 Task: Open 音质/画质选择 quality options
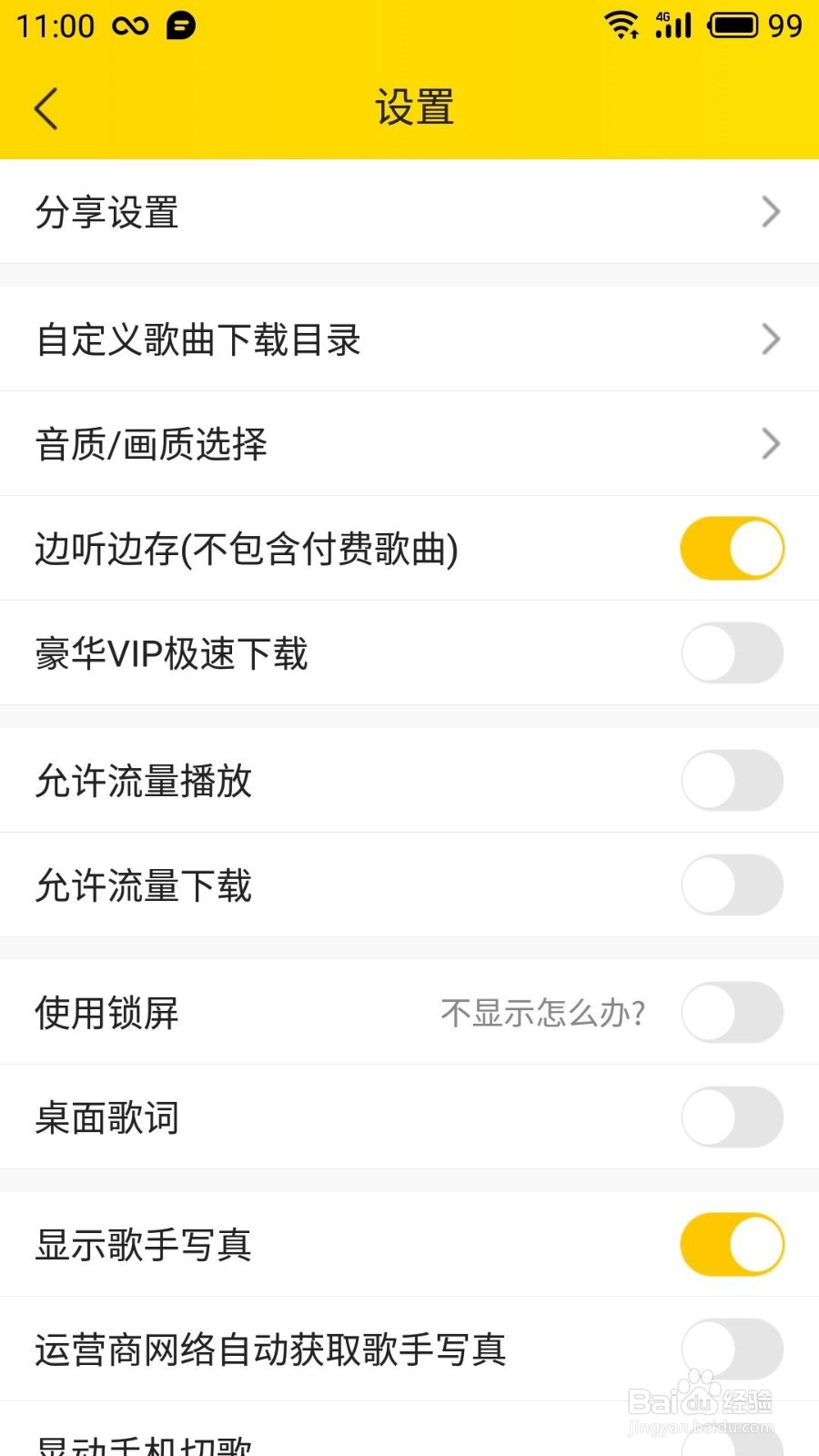pyautogui.click(x=409, y=443)
